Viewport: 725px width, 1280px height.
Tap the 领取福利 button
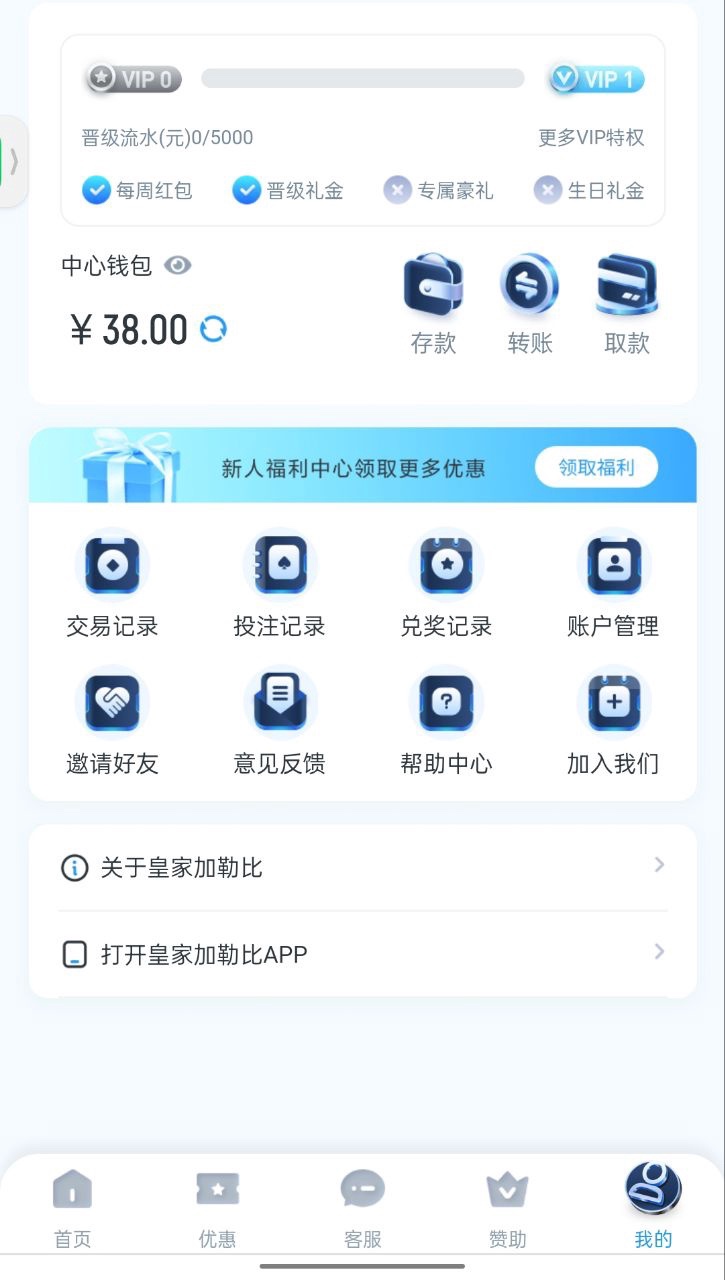click(x=596, y=467)
